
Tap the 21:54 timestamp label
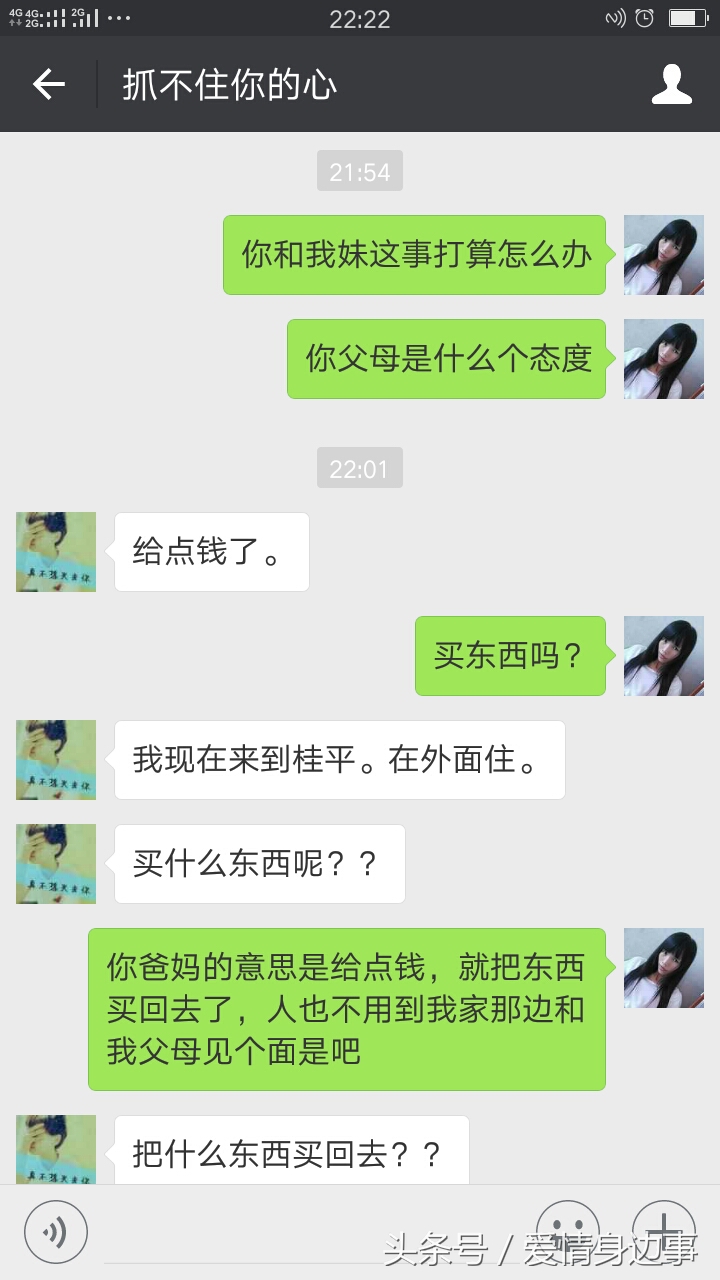point(359,171)
